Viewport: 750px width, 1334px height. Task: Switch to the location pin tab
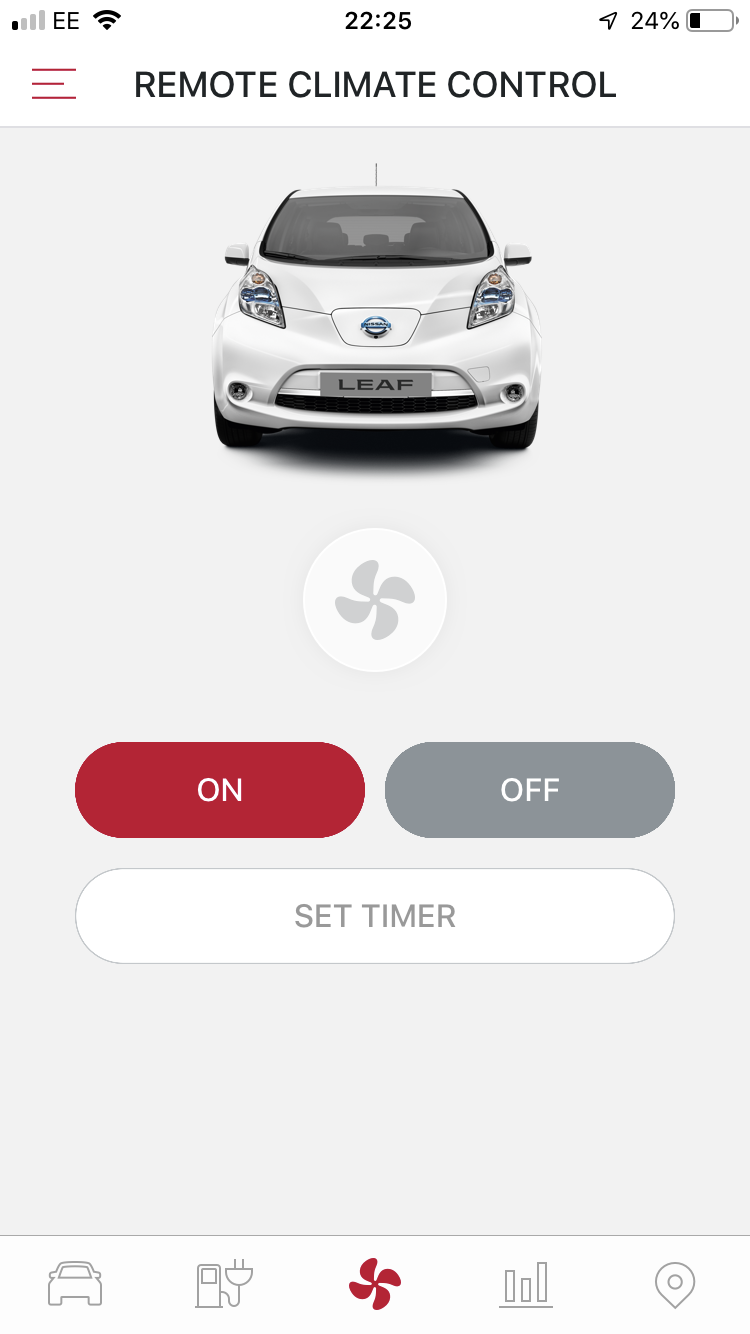pos(675,1283)
